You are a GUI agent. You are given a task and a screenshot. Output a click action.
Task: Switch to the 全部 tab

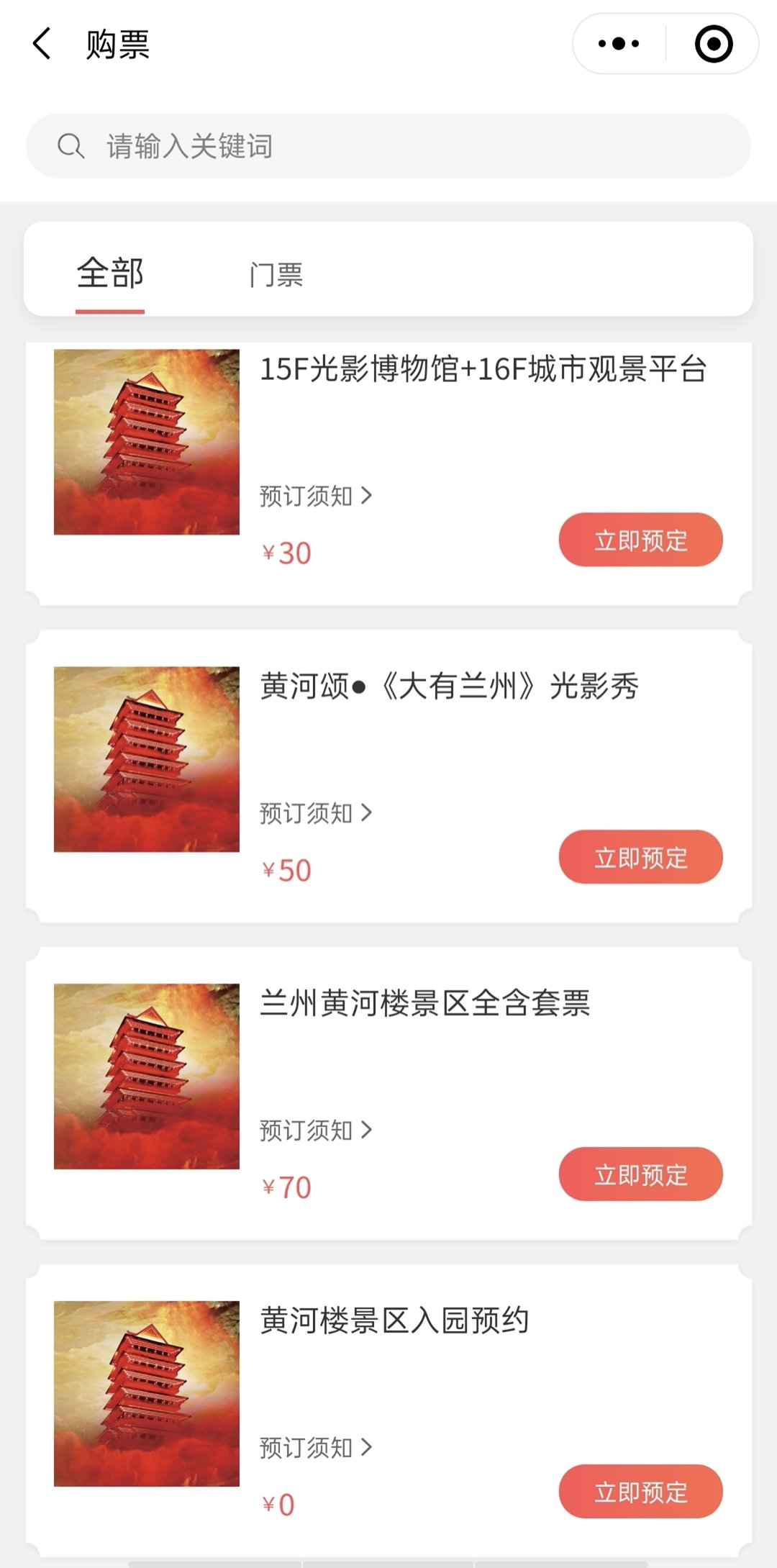click(x=110, y=274)
